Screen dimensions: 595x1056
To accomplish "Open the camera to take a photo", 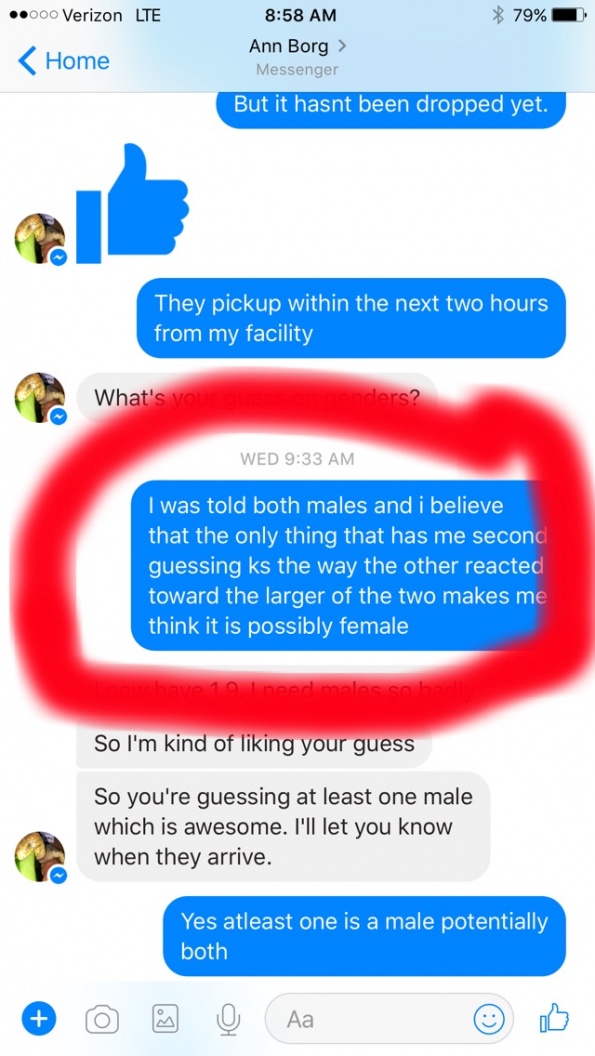I will [102, 1020].
